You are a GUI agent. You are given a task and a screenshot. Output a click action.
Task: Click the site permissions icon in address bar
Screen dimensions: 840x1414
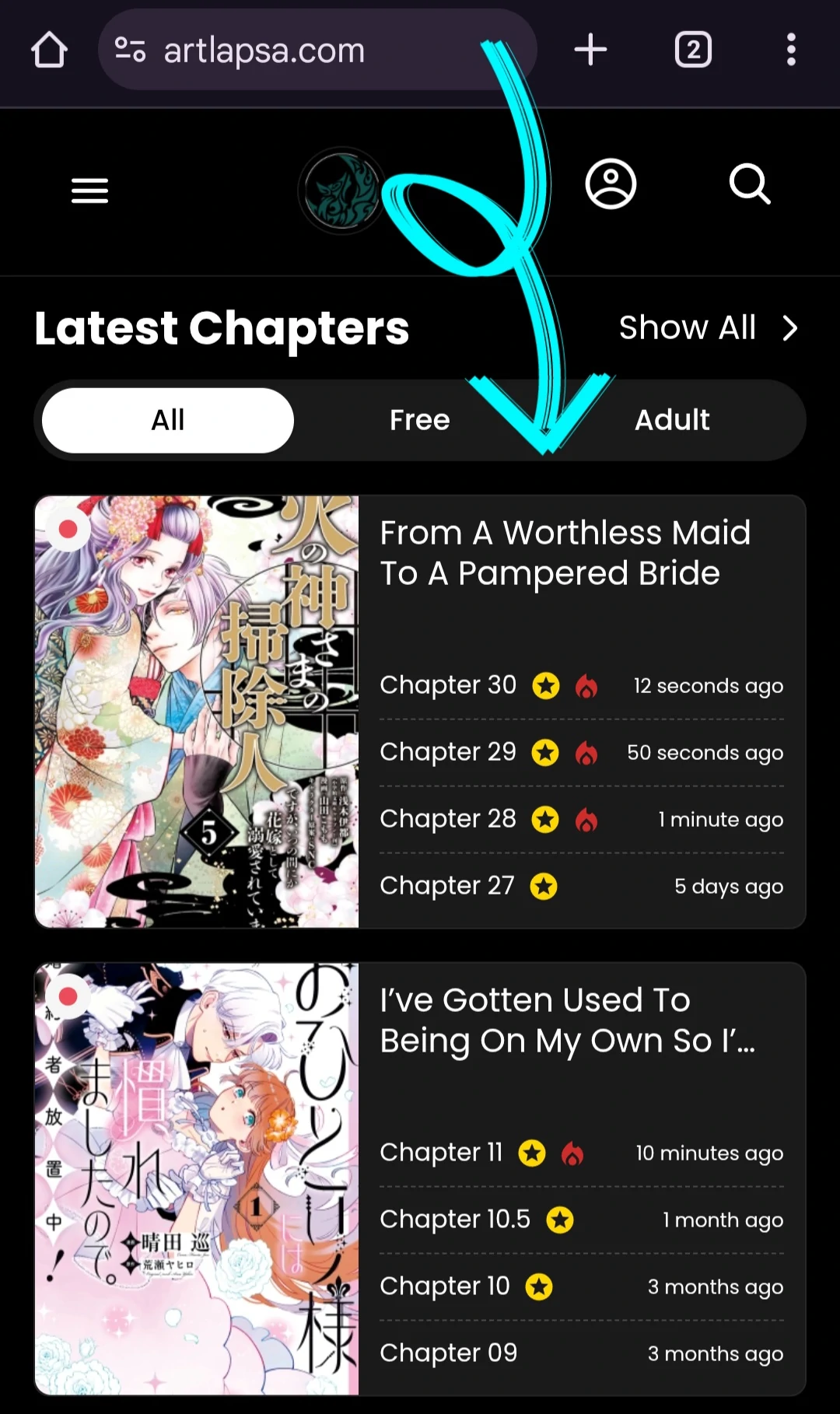click(x=131, y=49)
